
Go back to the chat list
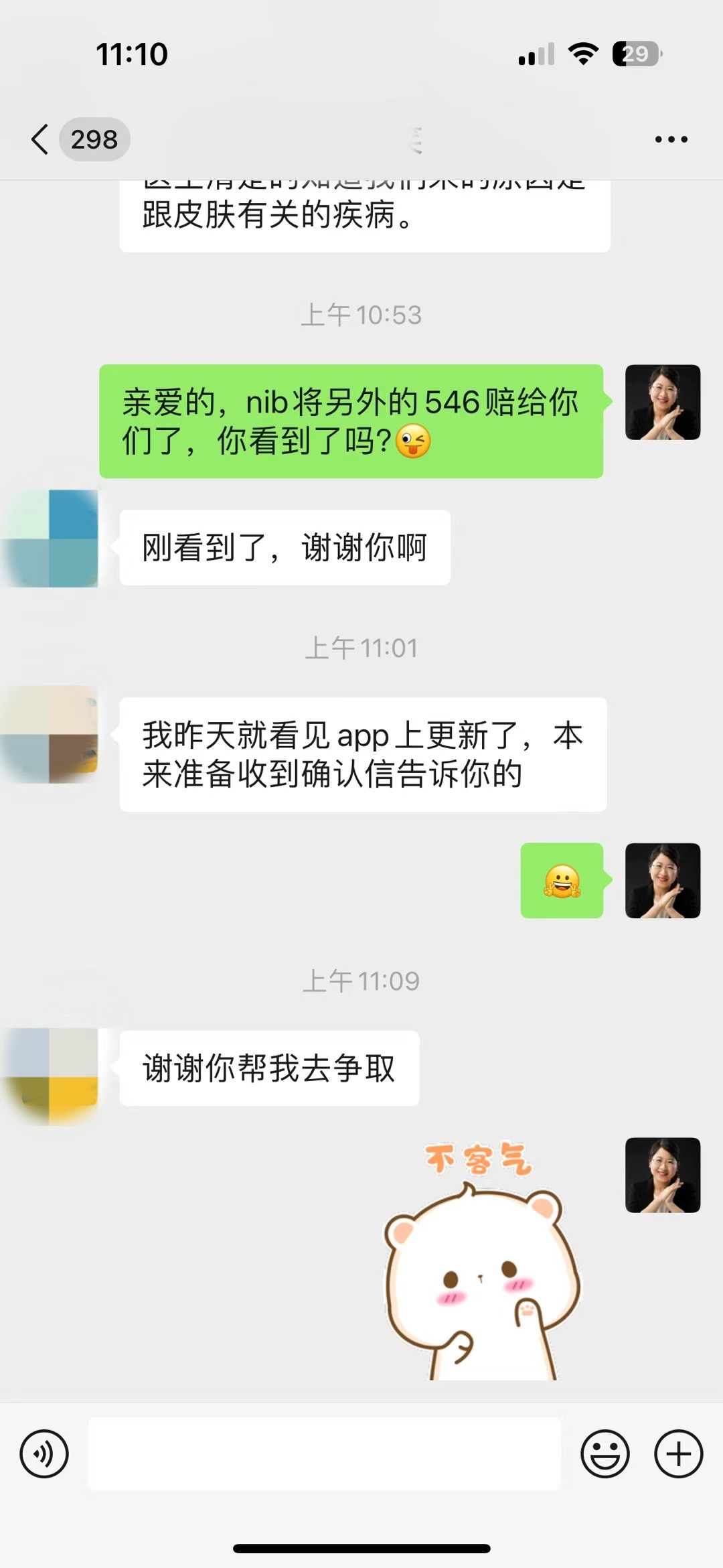[x=40, y=139]
